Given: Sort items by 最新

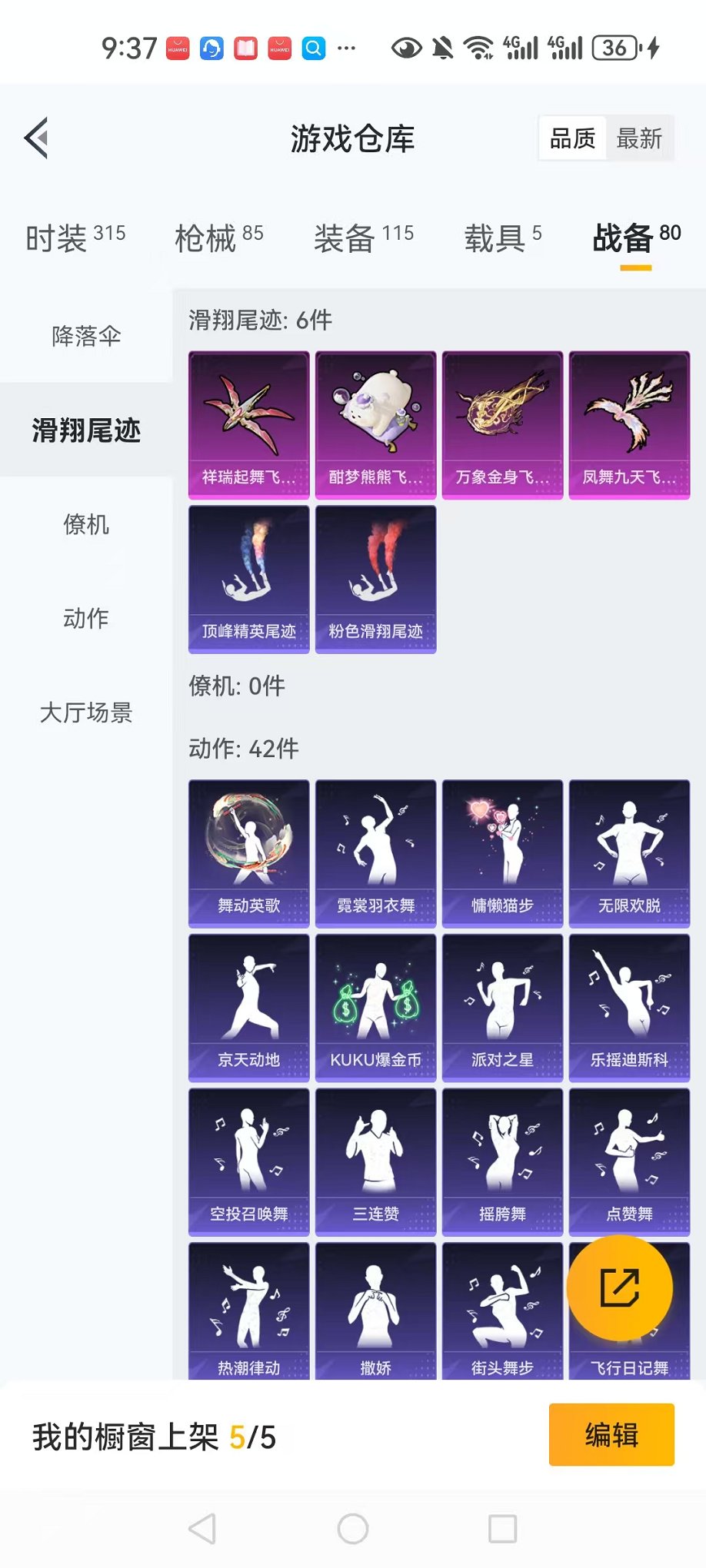Looking at the screenshot, I should point(639,138).
